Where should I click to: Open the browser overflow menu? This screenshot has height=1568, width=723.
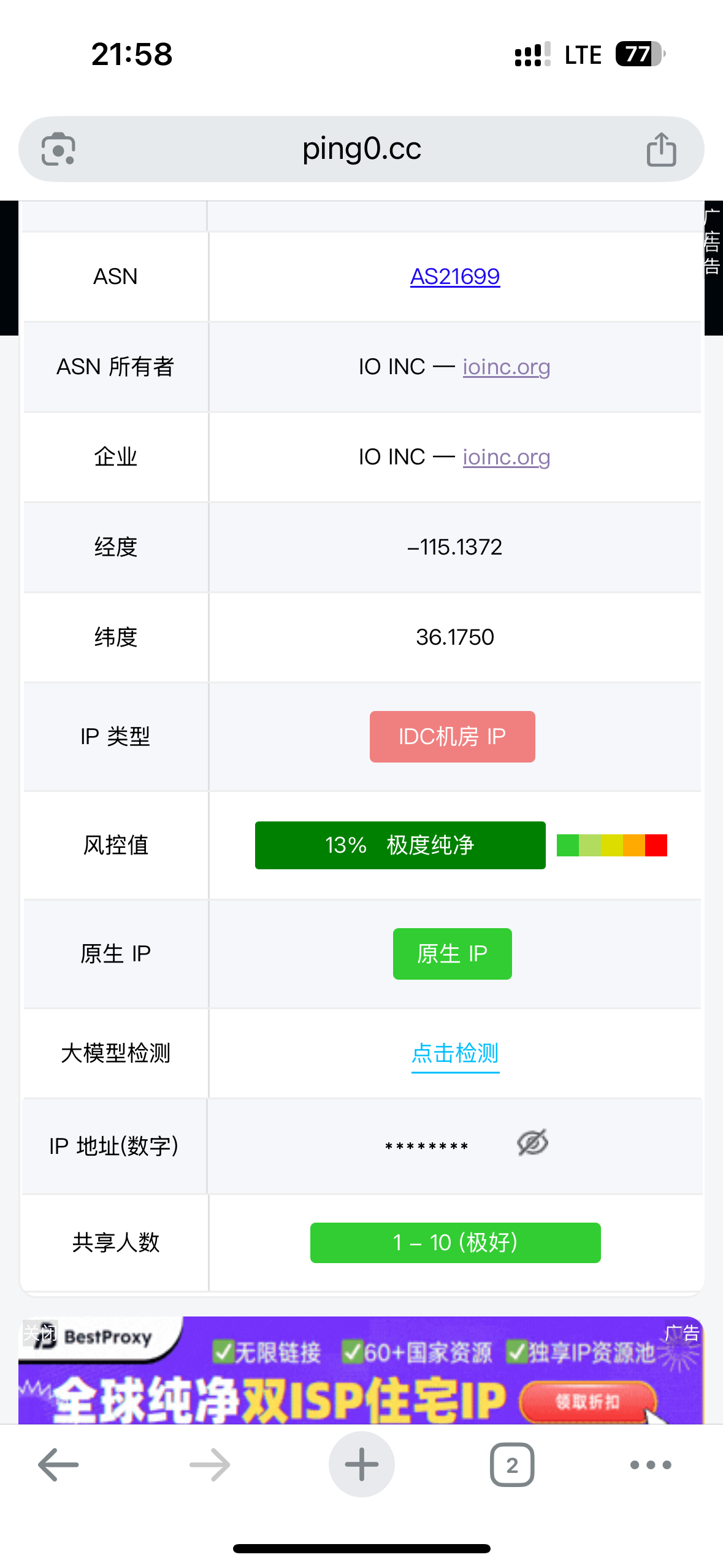[x=650, y=1464]
